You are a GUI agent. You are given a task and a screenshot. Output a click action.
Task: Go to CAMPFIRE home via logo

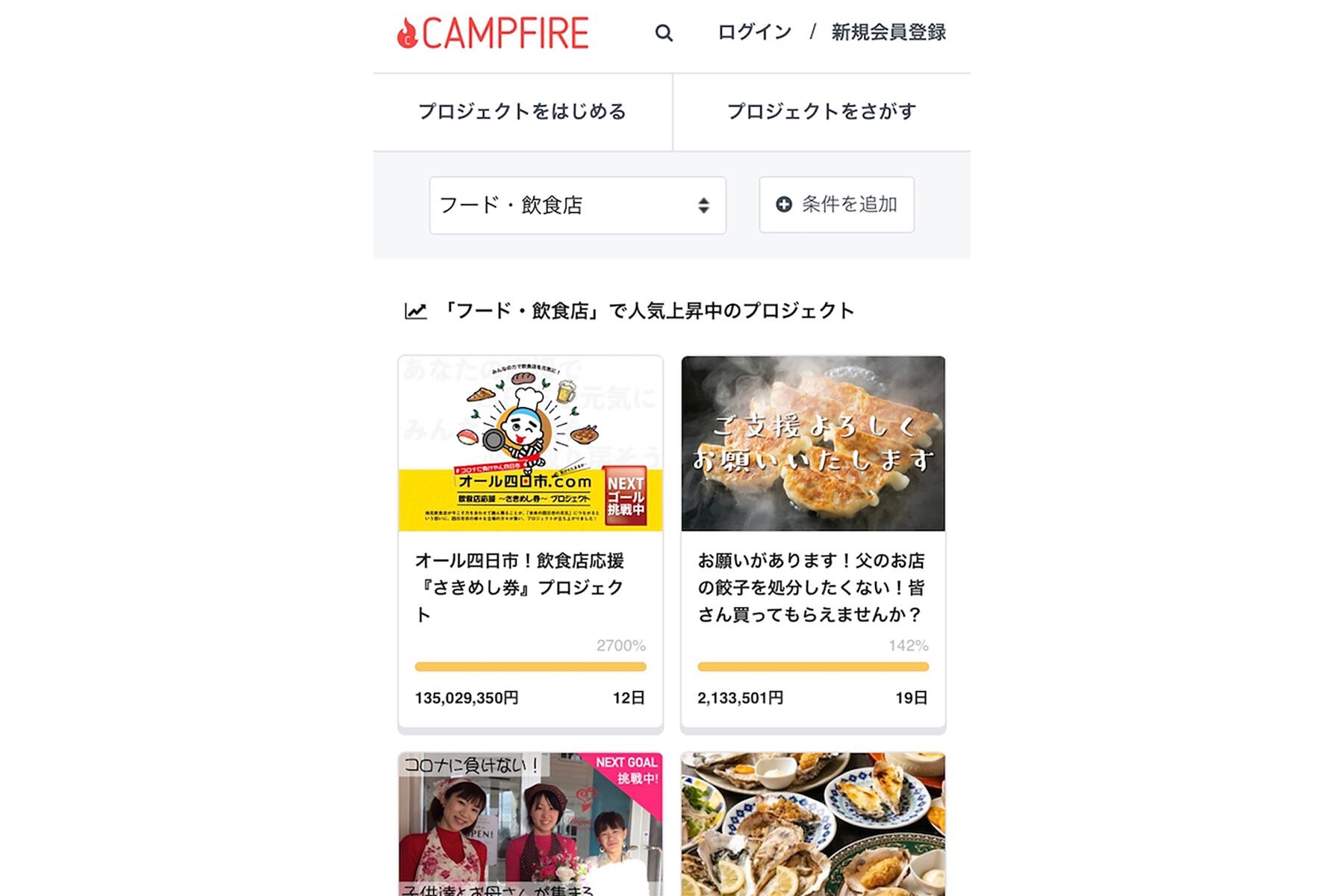click(493, 33)
